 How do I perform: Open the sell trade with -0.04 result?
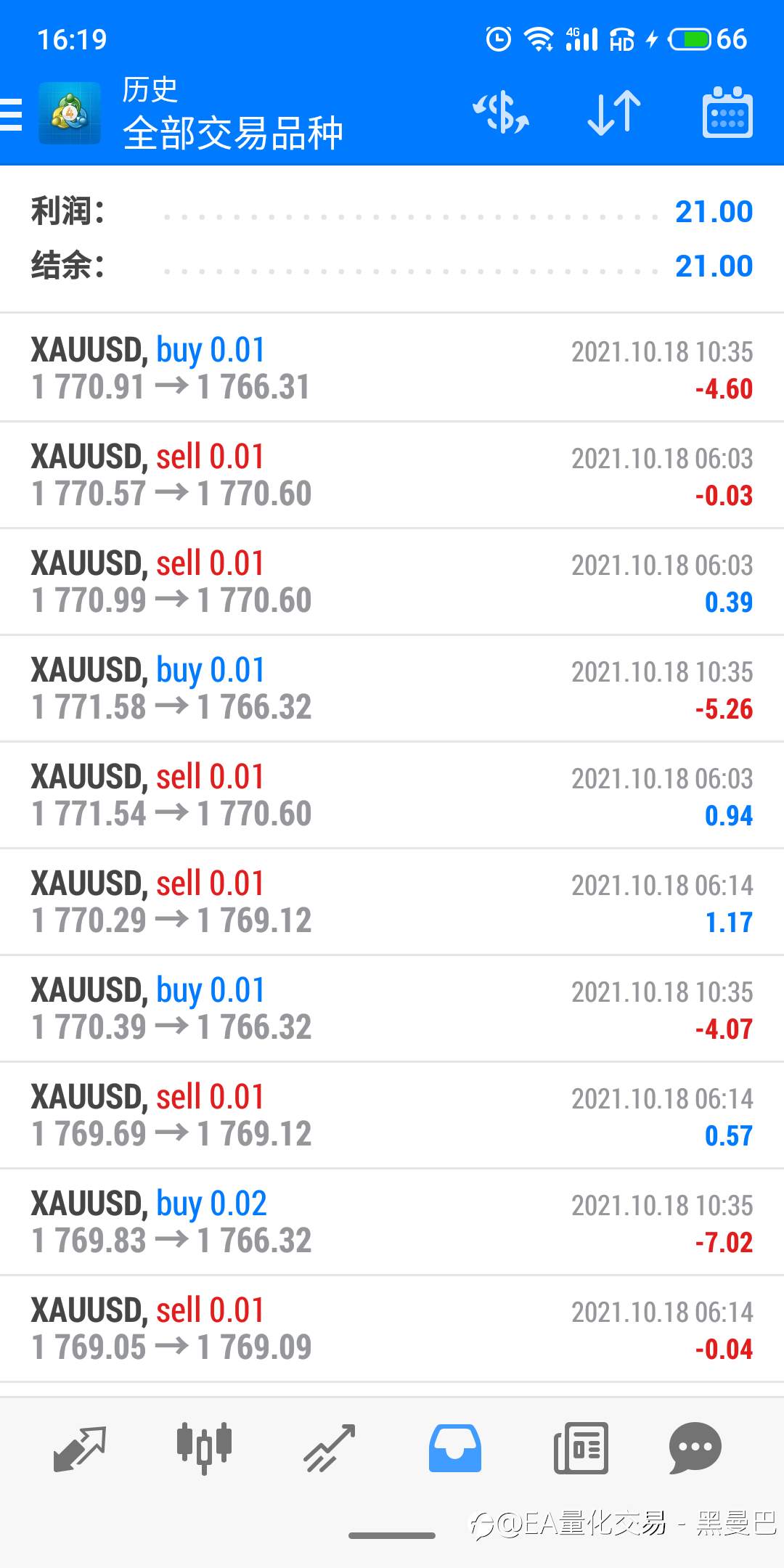pyautogui.click(x=392, y=1328)
